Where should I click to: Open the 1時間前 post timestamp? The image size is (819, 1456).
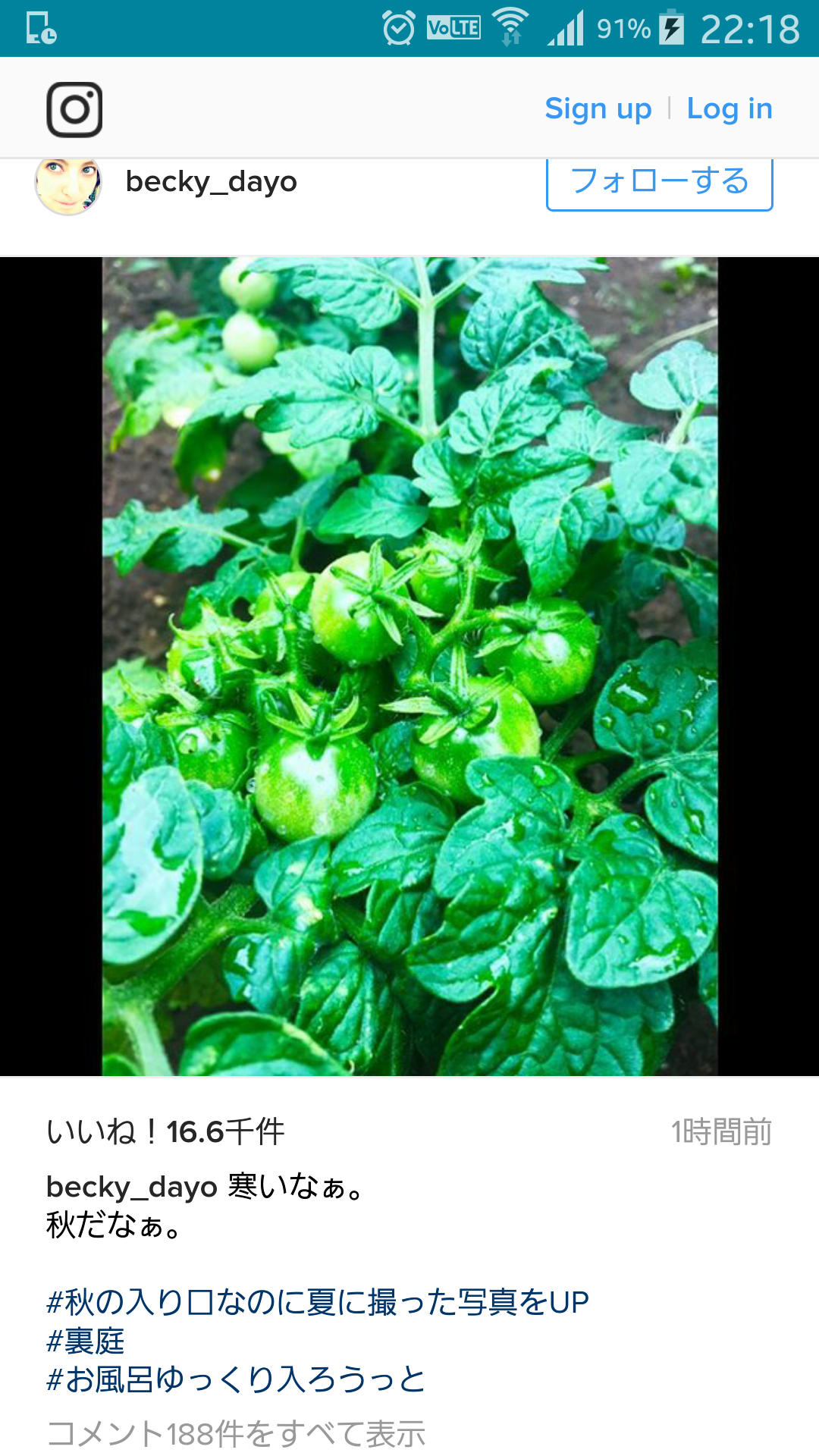click(721, 1132)
